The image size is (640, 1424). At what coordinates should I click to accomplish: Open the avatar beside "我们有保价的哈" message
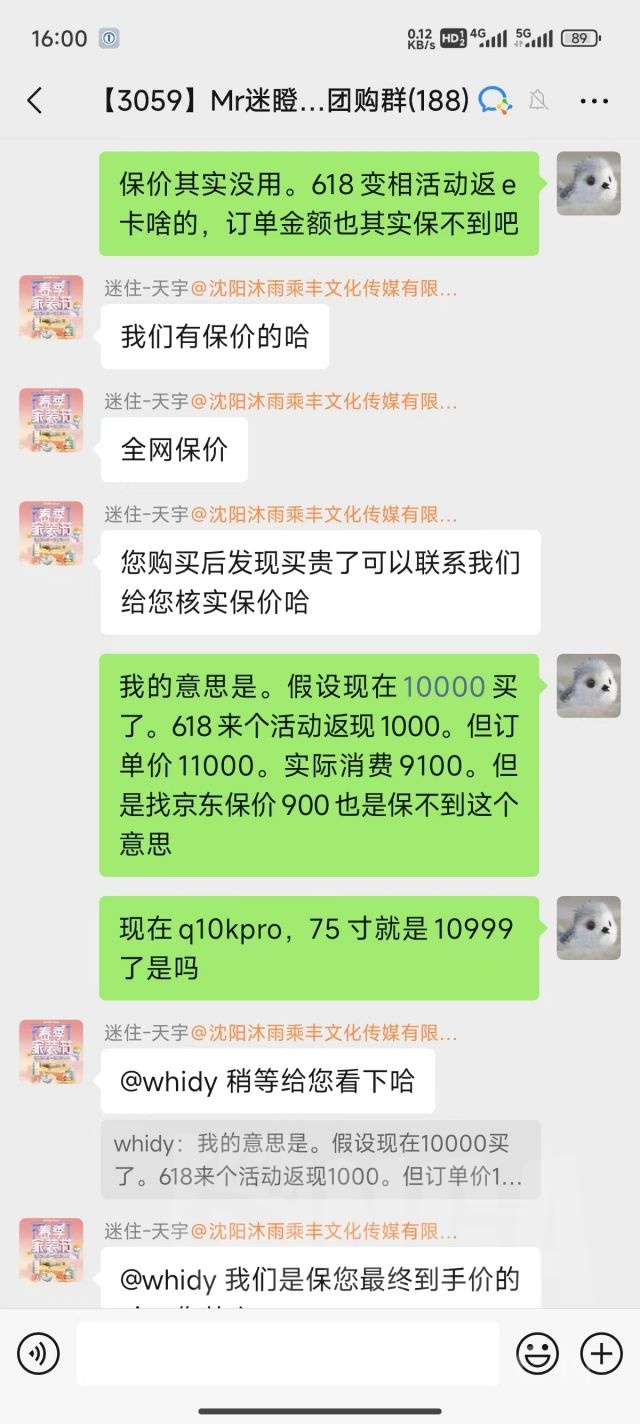click(x=51, y=307)
